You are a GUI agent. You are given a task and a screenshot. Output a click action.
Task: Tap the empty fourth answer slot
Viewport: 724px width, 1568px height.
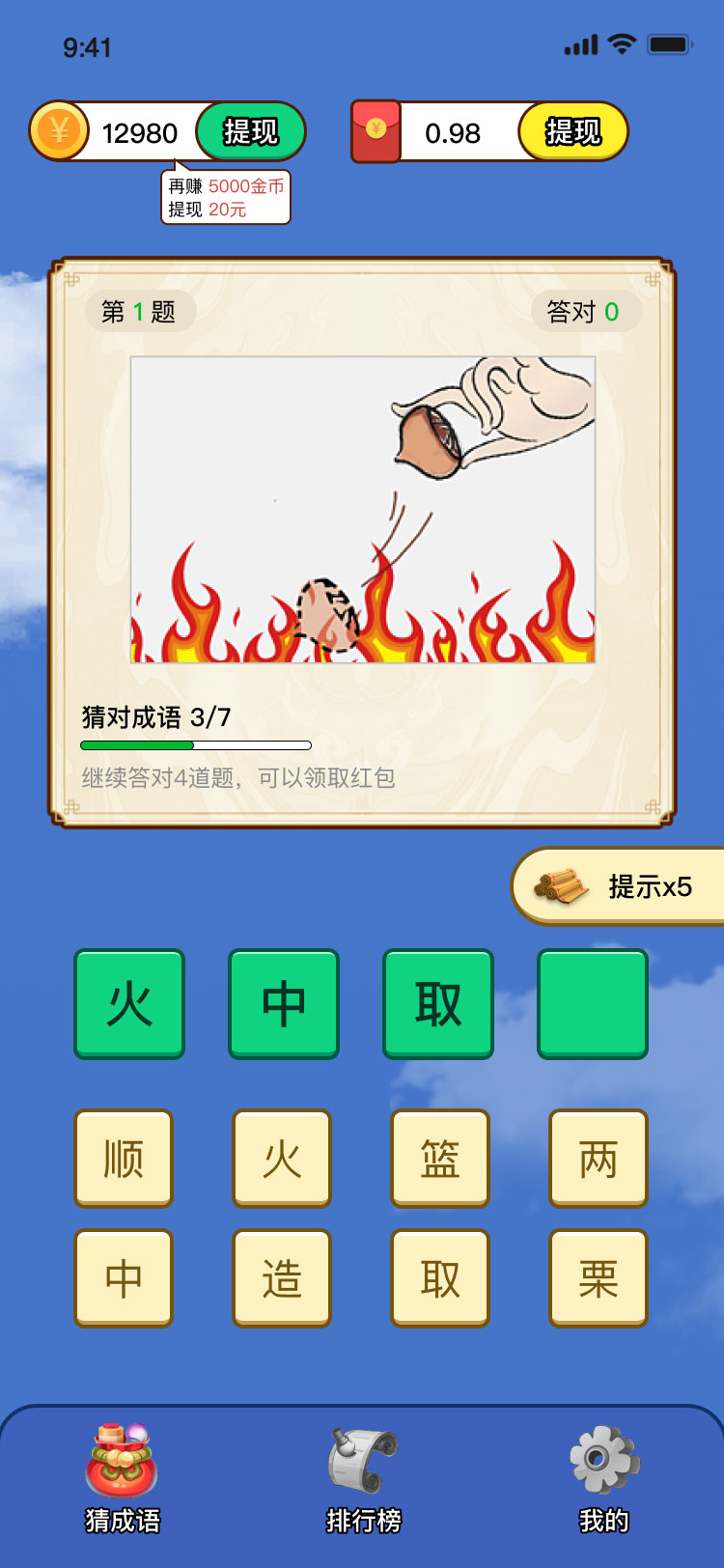(592, 1003)
